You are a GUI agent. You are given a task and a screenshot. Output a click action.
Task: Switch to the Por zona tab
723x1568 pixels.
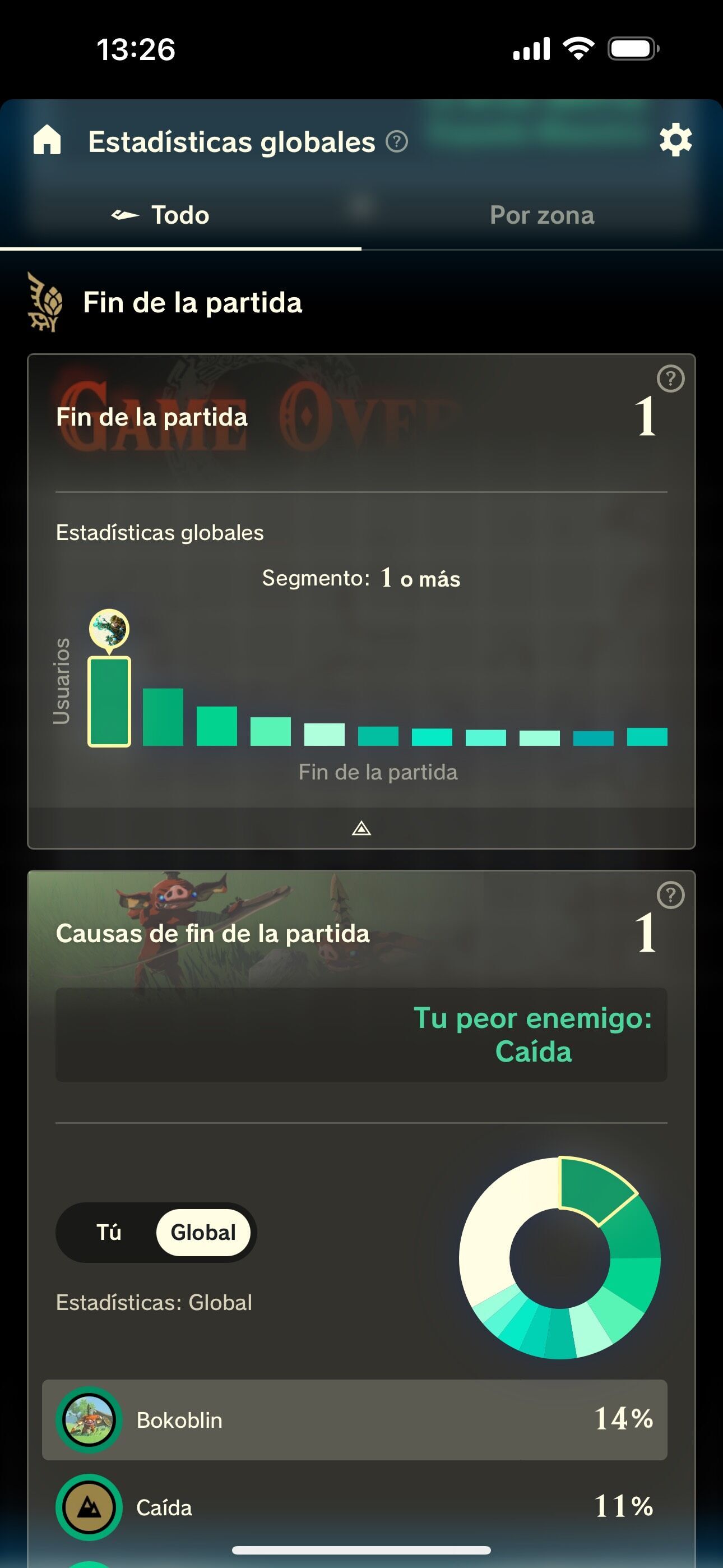[541, 215]
